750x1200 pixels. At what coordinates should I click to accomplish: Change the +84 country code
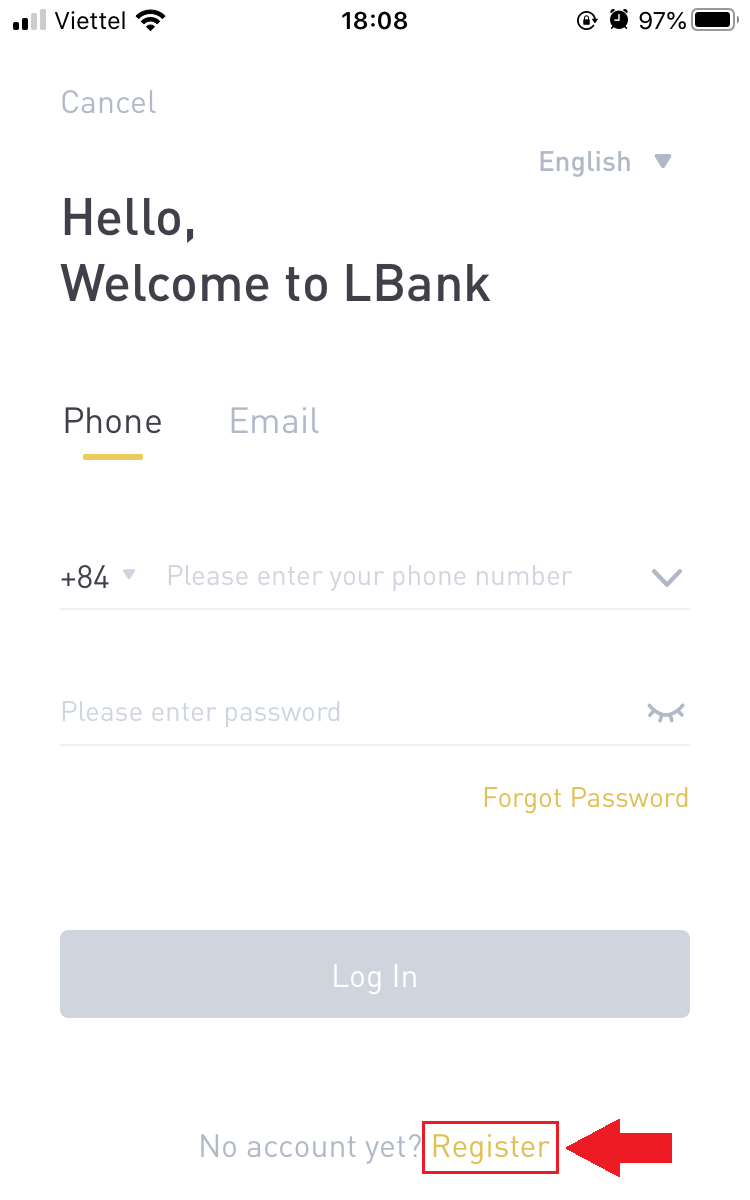pos(98,577)
